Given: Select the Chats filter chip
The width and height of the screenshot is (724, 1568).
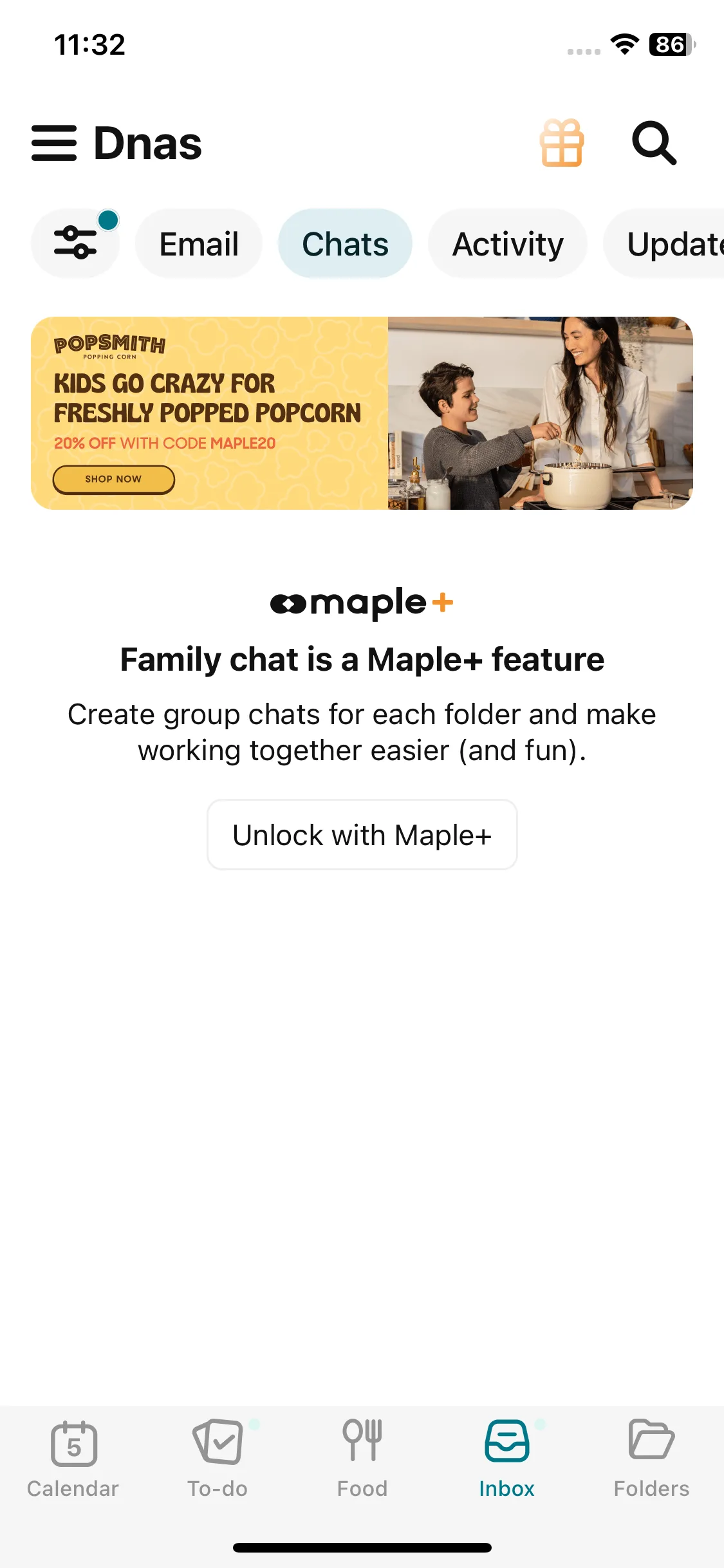Looking at the screenshot, I should [345, 244].
